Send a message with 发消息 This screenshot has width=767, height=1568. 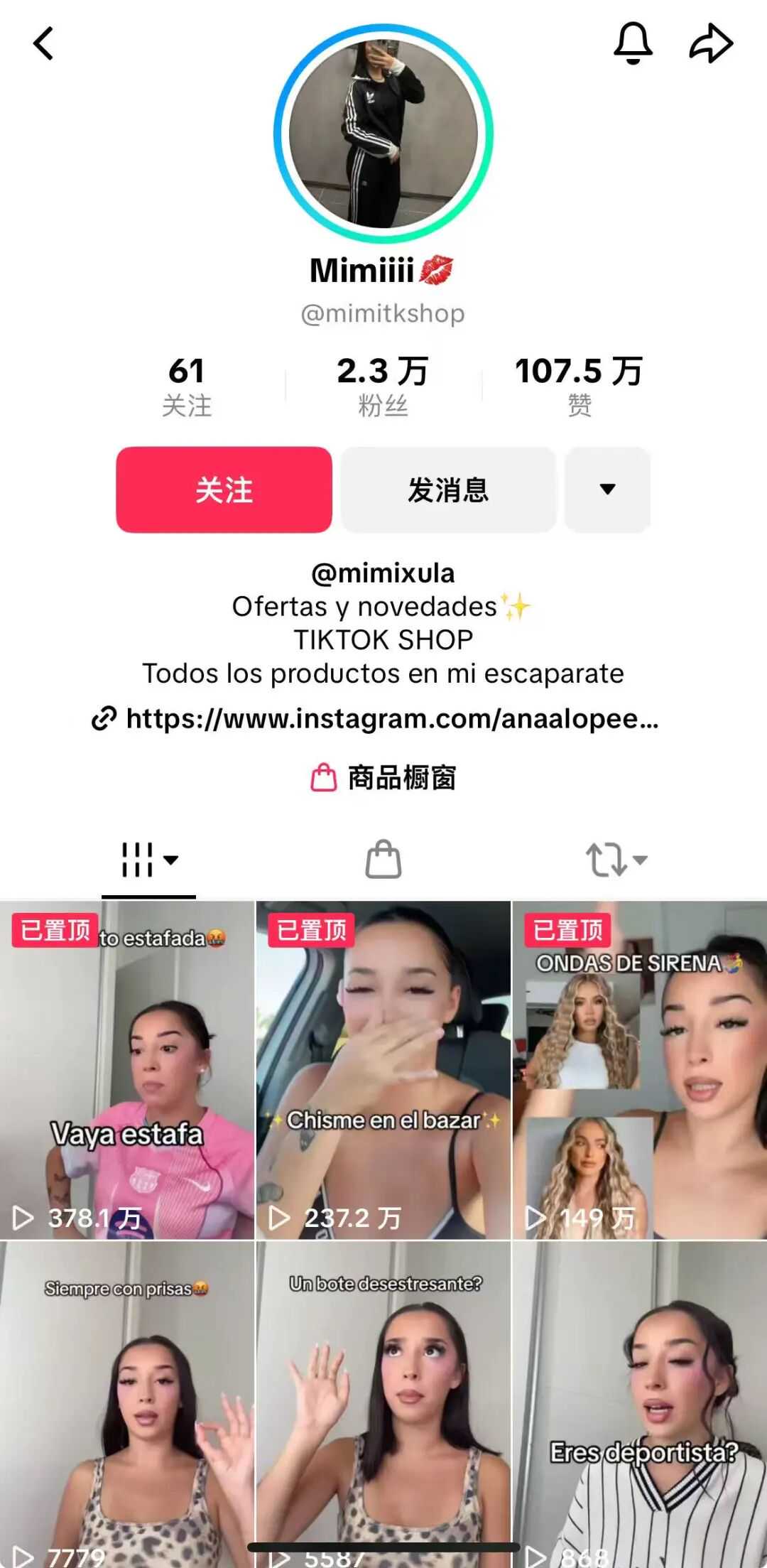(x=448, y=490)
